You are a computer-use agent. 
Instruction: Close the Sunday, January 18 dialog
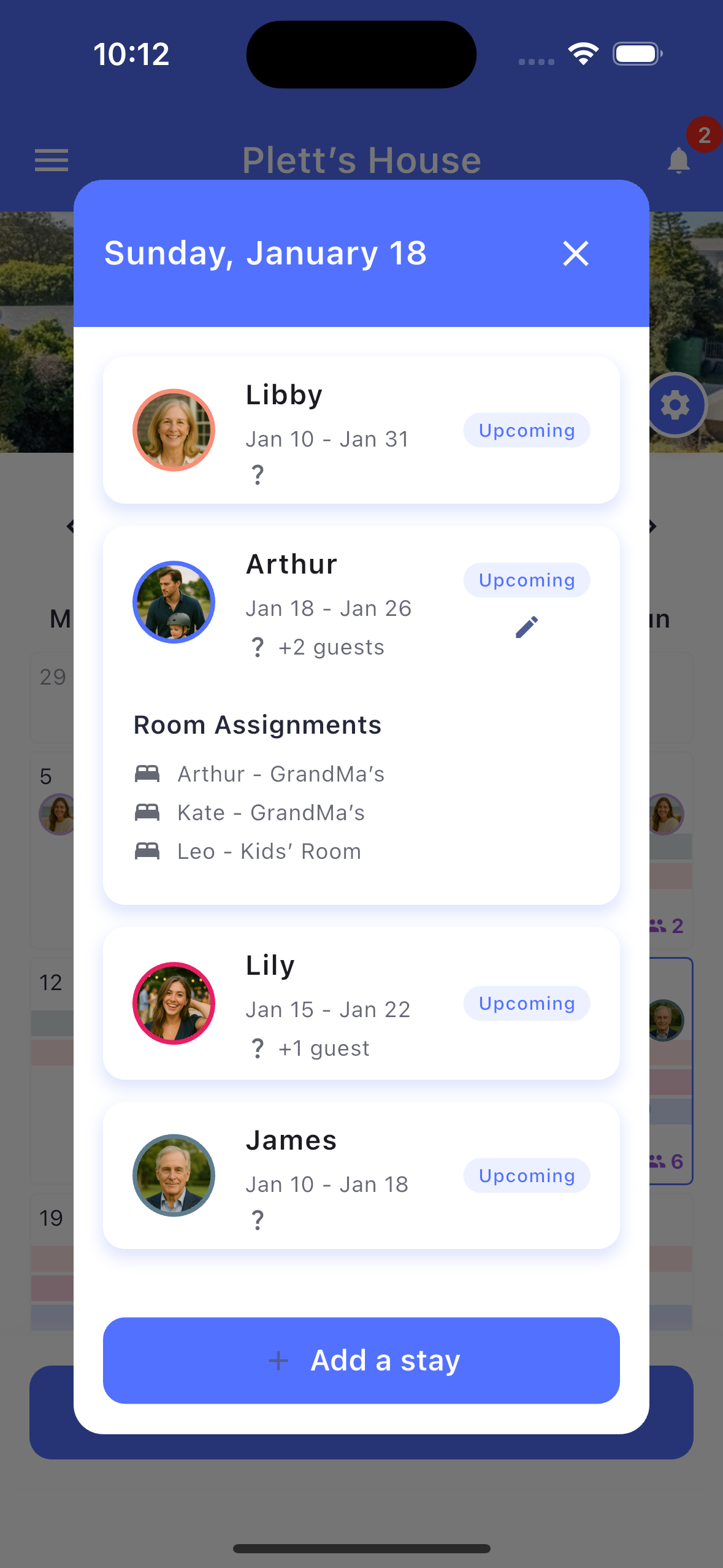click(575, 253)
